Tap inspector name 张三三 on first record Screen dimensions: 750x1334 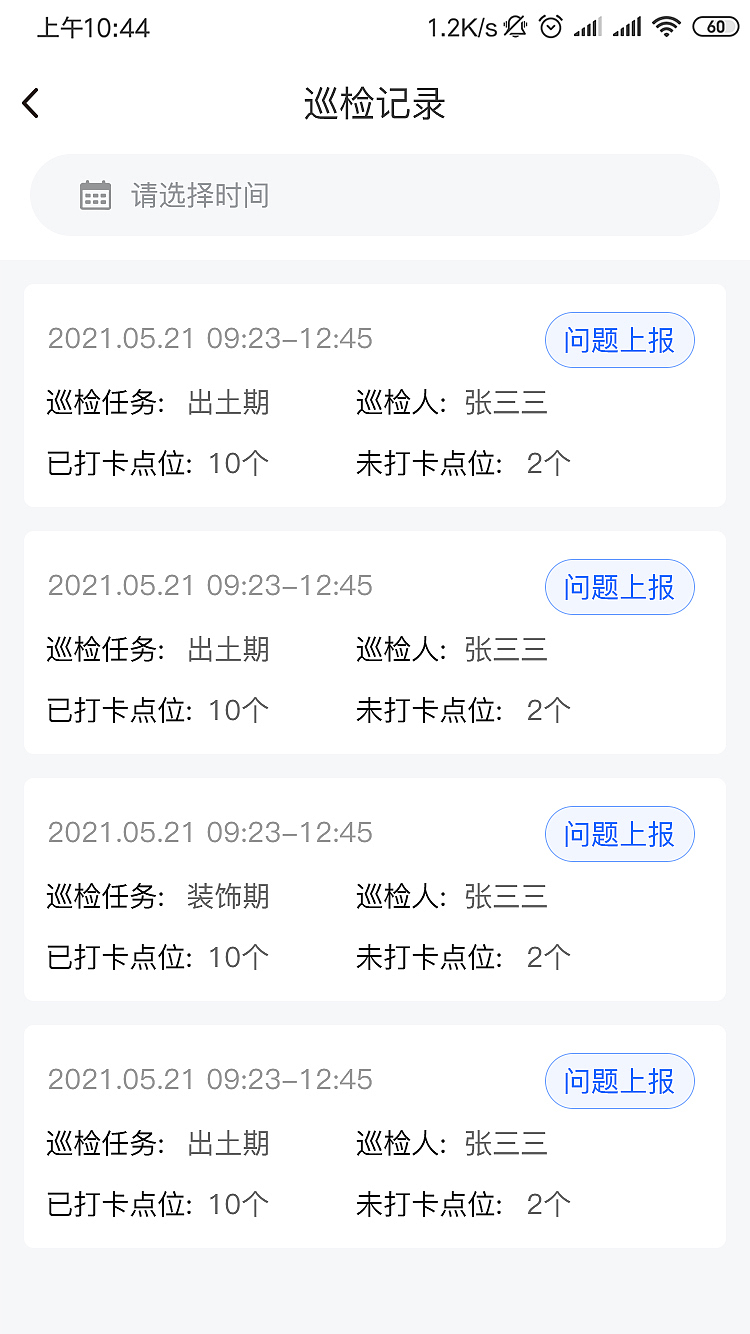click(505, 402)
